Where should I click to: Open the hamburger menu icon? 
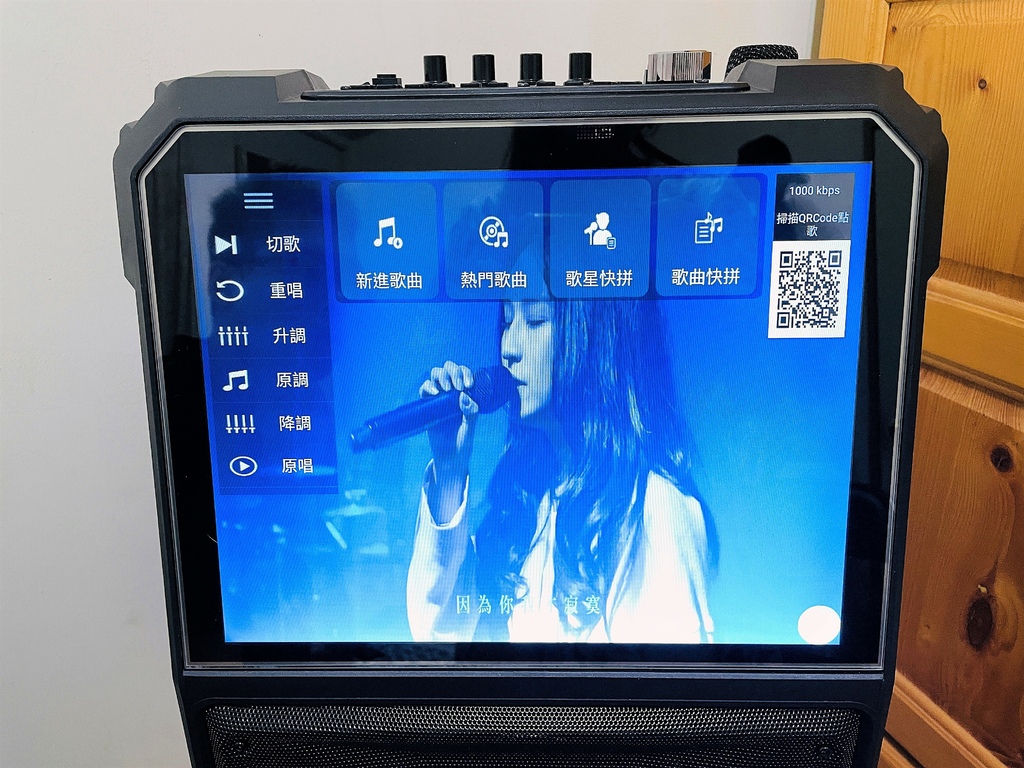258,201
